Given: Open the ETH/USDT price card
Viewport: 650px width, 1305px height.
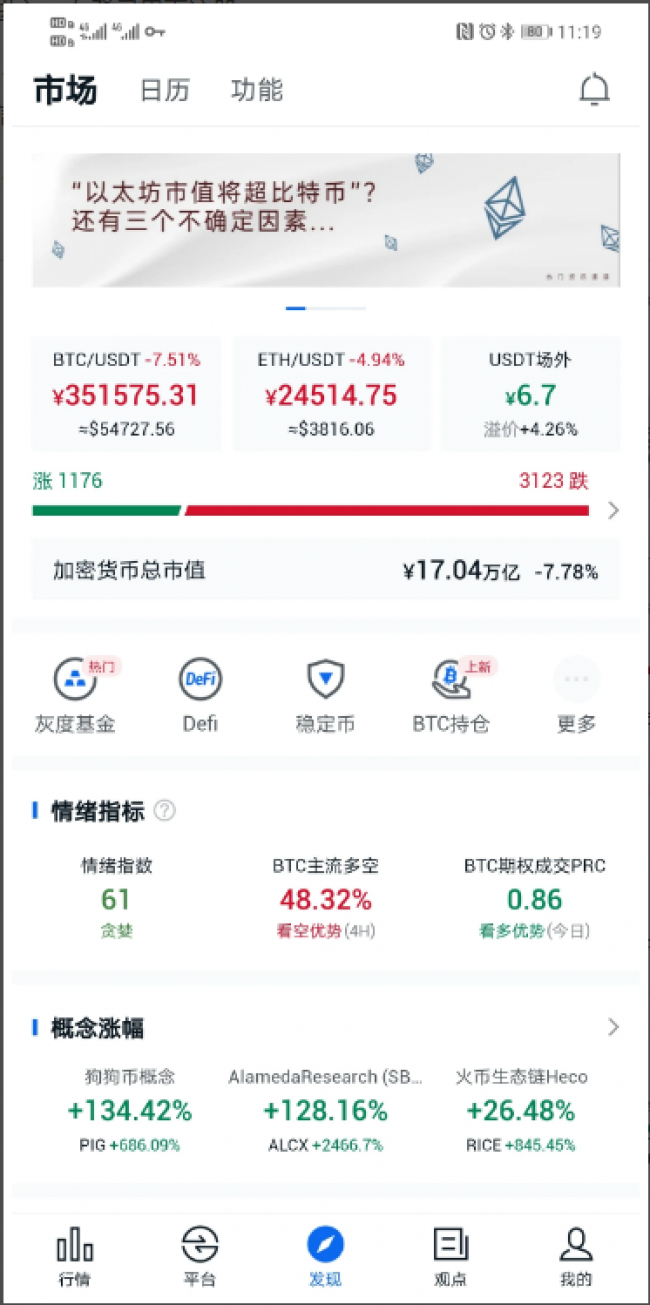Looking at the screenshot, I should coord(331,394).
